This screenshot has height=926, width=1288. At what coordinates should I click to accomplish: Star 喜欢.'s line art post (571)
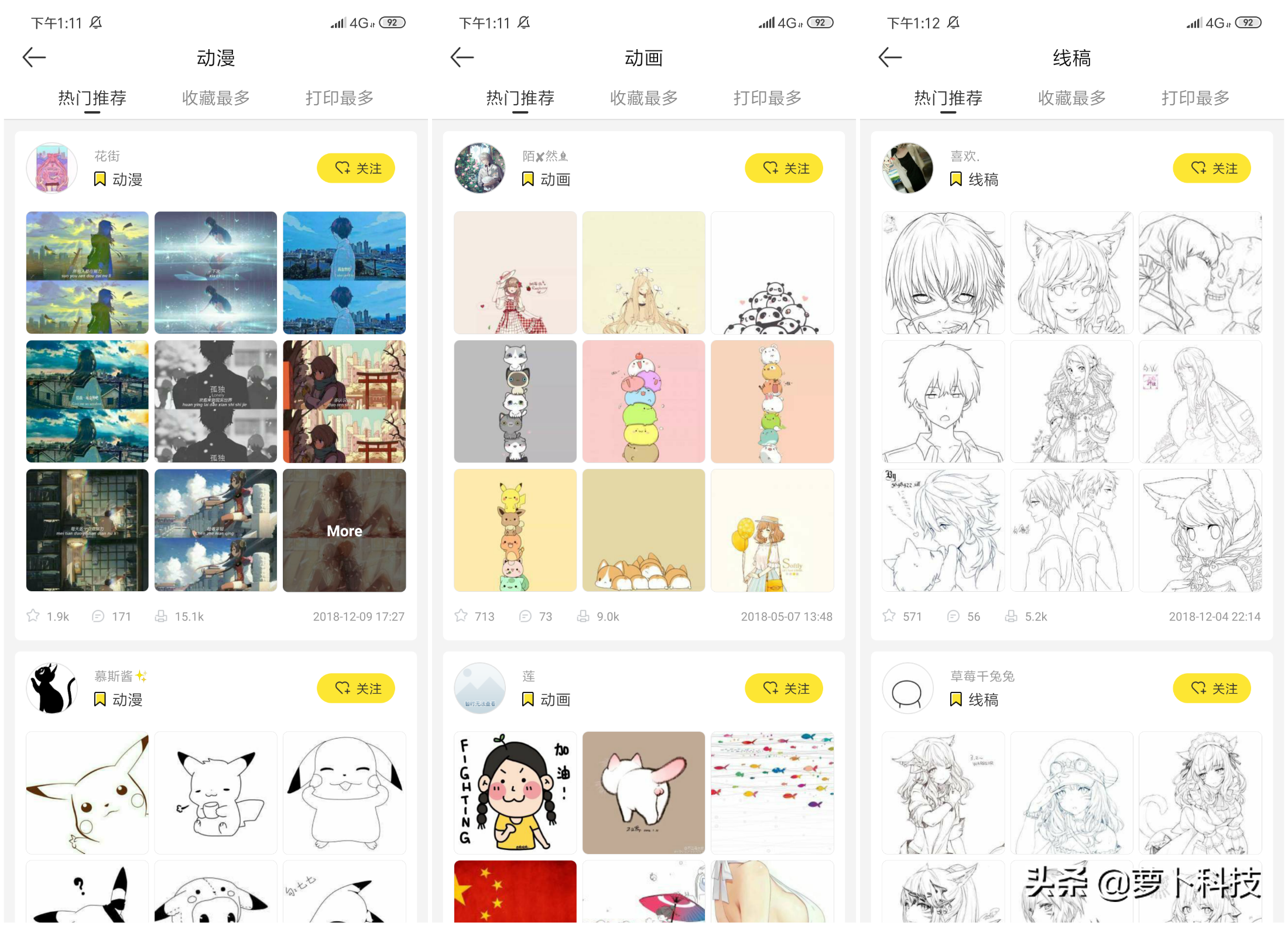[889, 616]
